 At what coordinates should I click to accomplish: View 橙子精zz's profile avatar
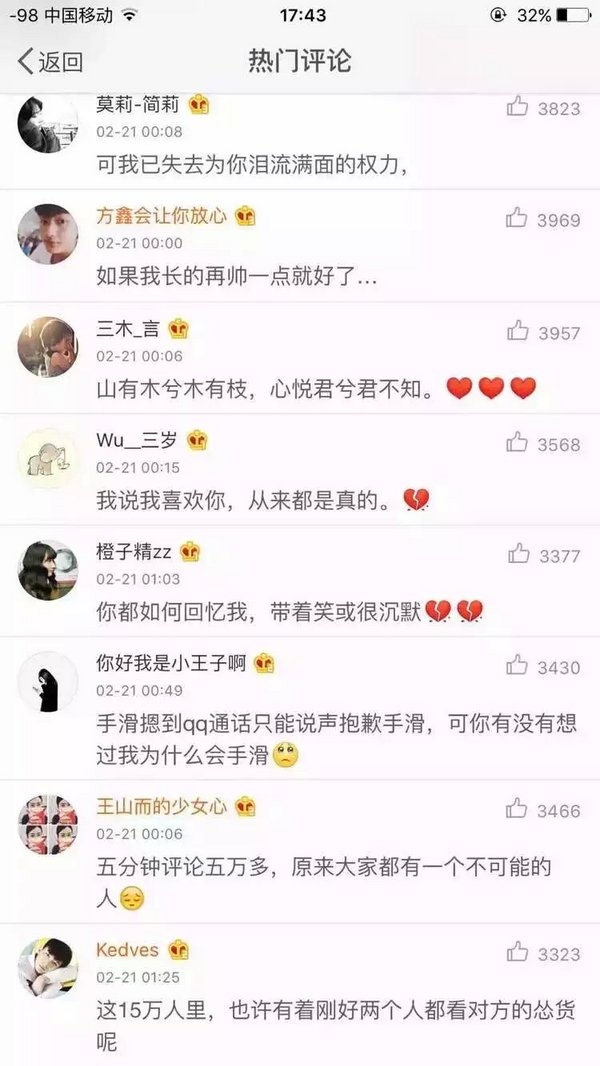(x=47, y=570)
